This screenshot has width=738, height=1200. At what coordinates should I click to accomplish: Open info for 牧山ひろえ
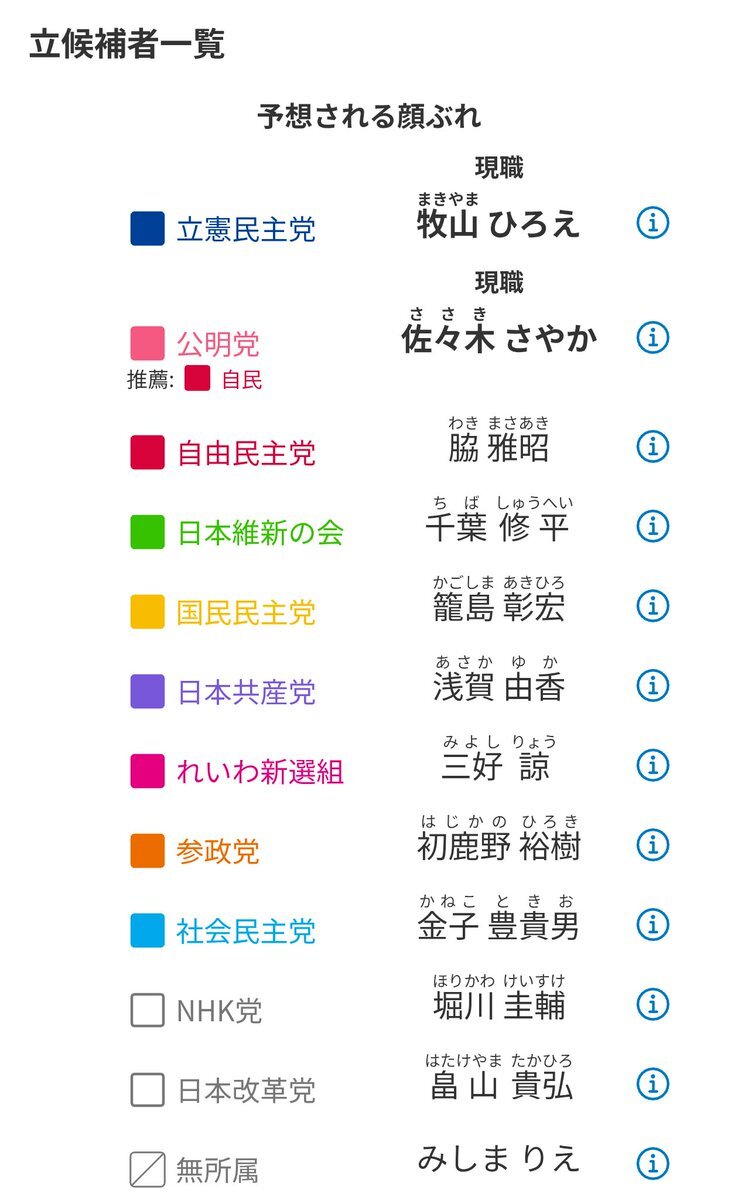pyautogui.click(x=653, y=223)
